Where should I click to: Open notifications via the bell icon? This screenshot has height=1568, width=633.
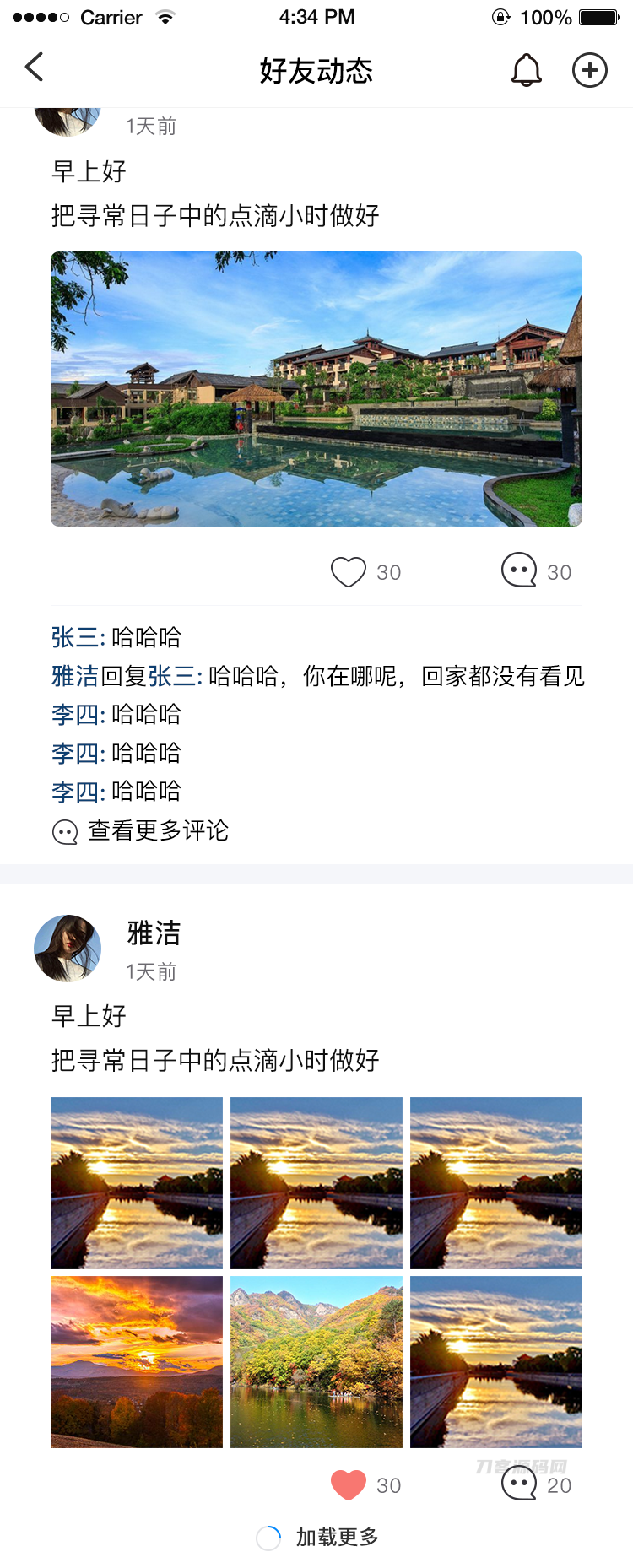pos(525,71)
